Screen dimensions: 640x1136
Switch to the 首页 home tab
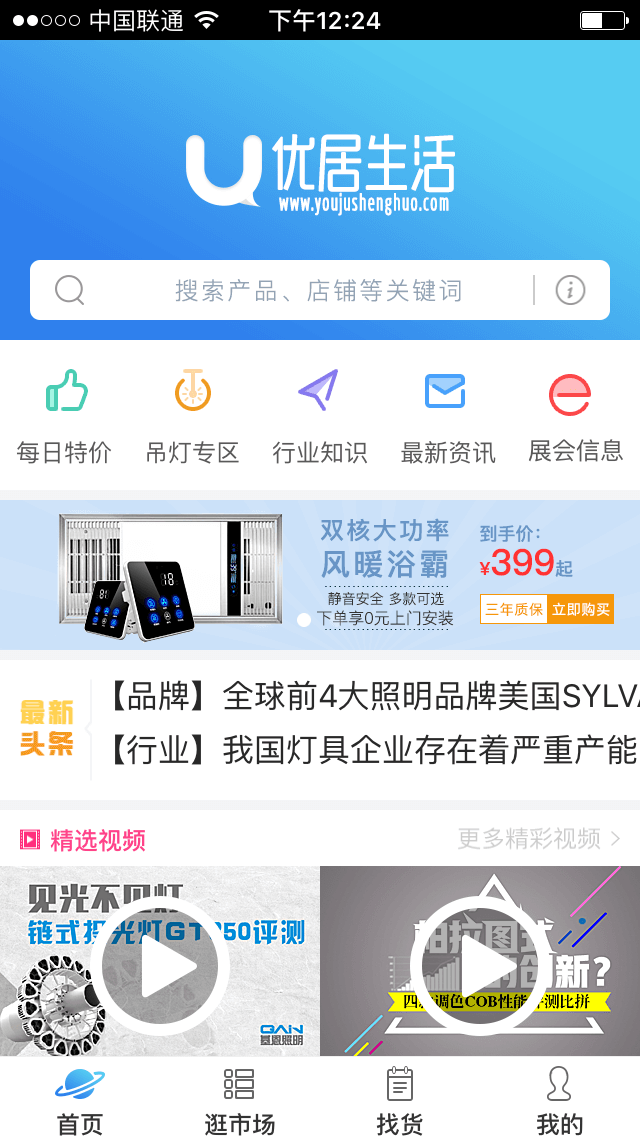click(x=80, y=1100)
